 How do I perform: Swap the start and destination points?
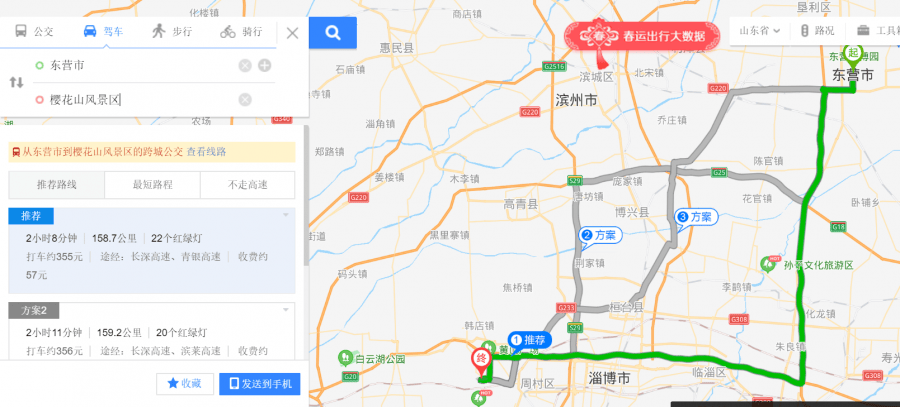pos(17,82)
